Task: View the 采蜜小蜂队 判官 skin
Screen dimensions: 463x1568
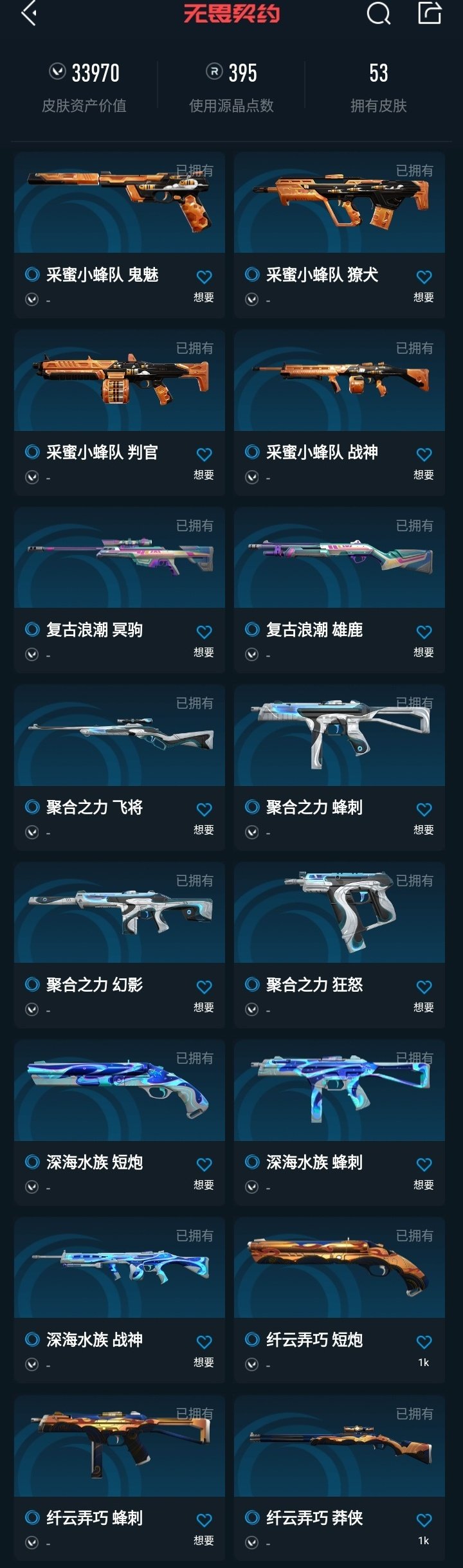Action: pos(120,381)
